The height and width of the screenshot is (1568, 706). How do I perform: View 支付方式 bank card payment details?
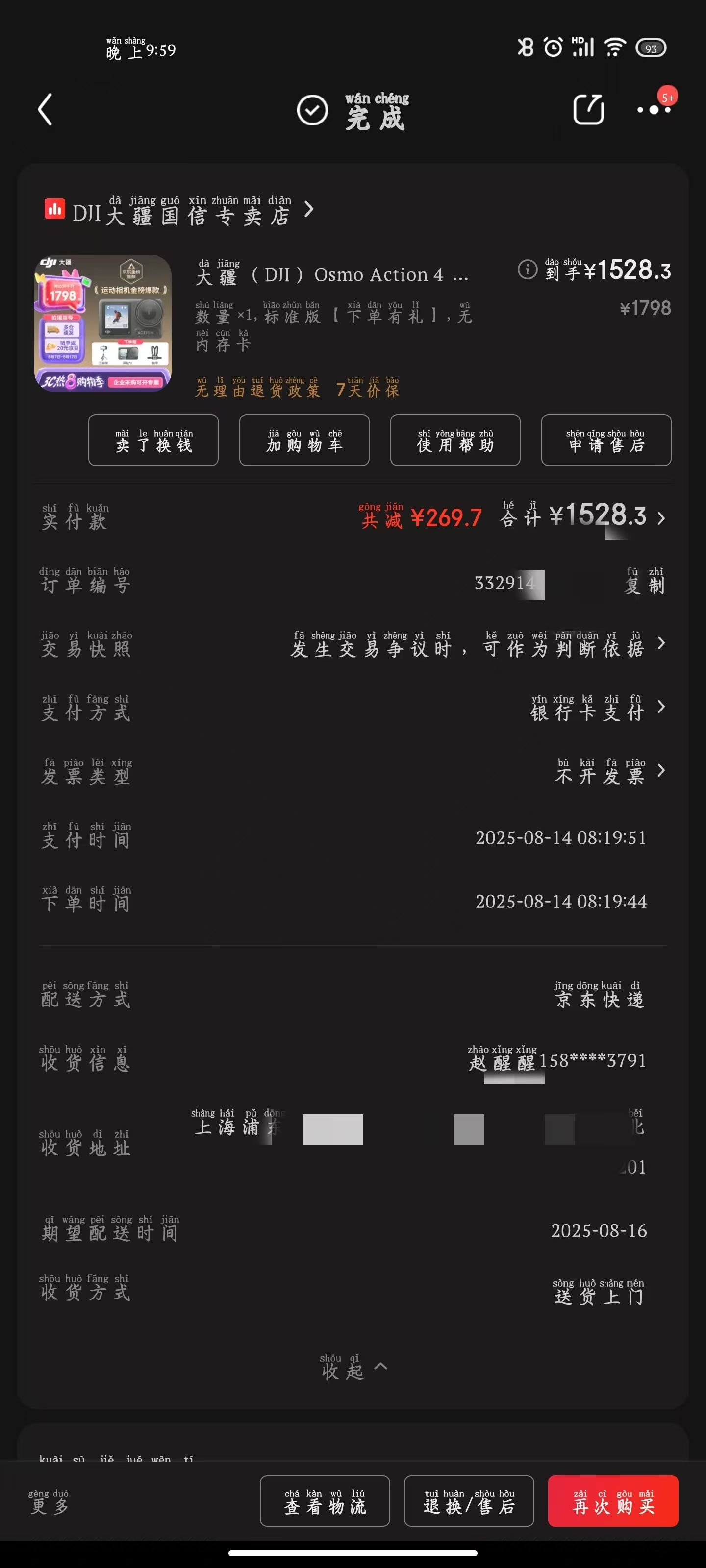pyautogui.click(x=660, y=707)
